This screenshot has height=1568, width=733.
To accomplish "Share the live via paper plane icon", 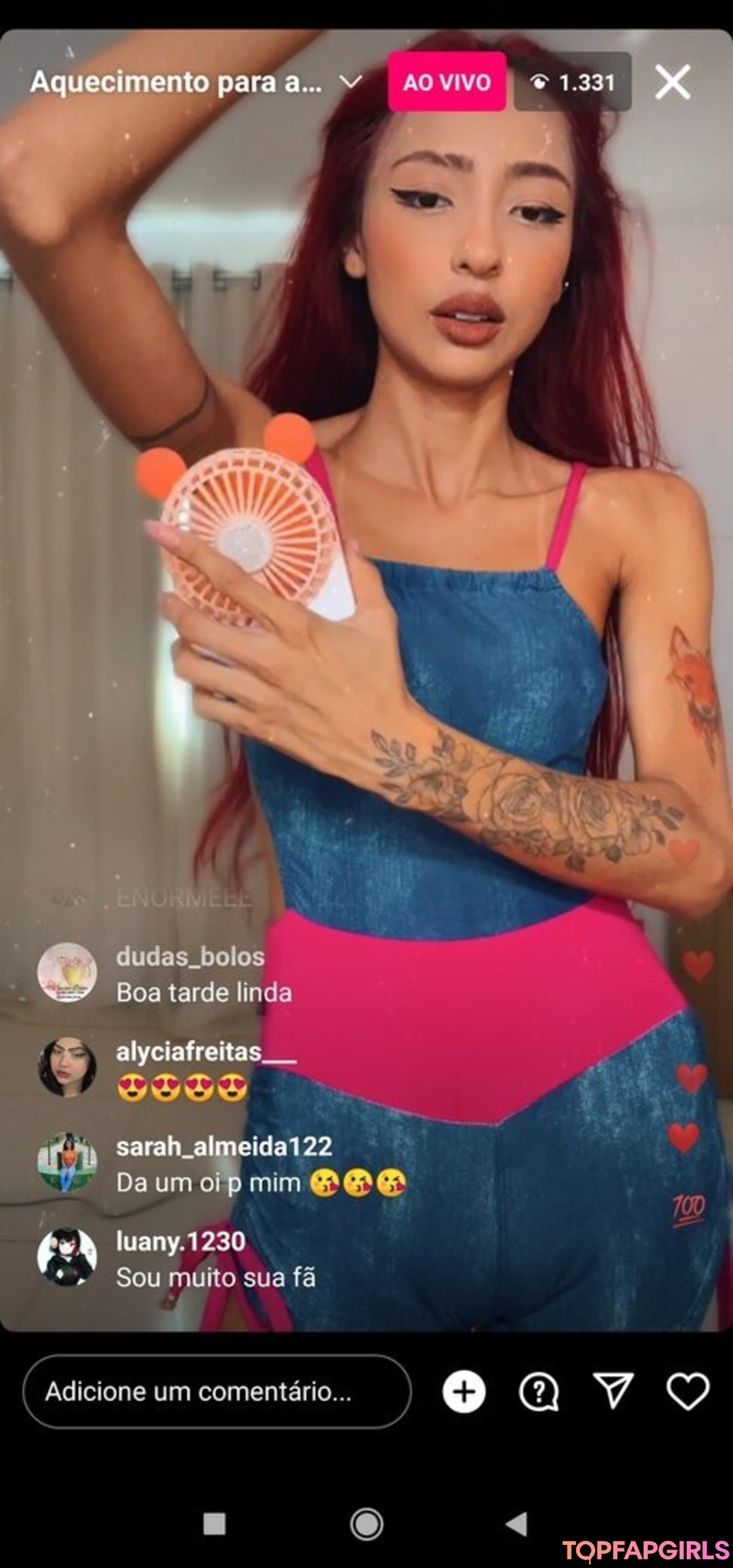I will [x=613, y=1390].
